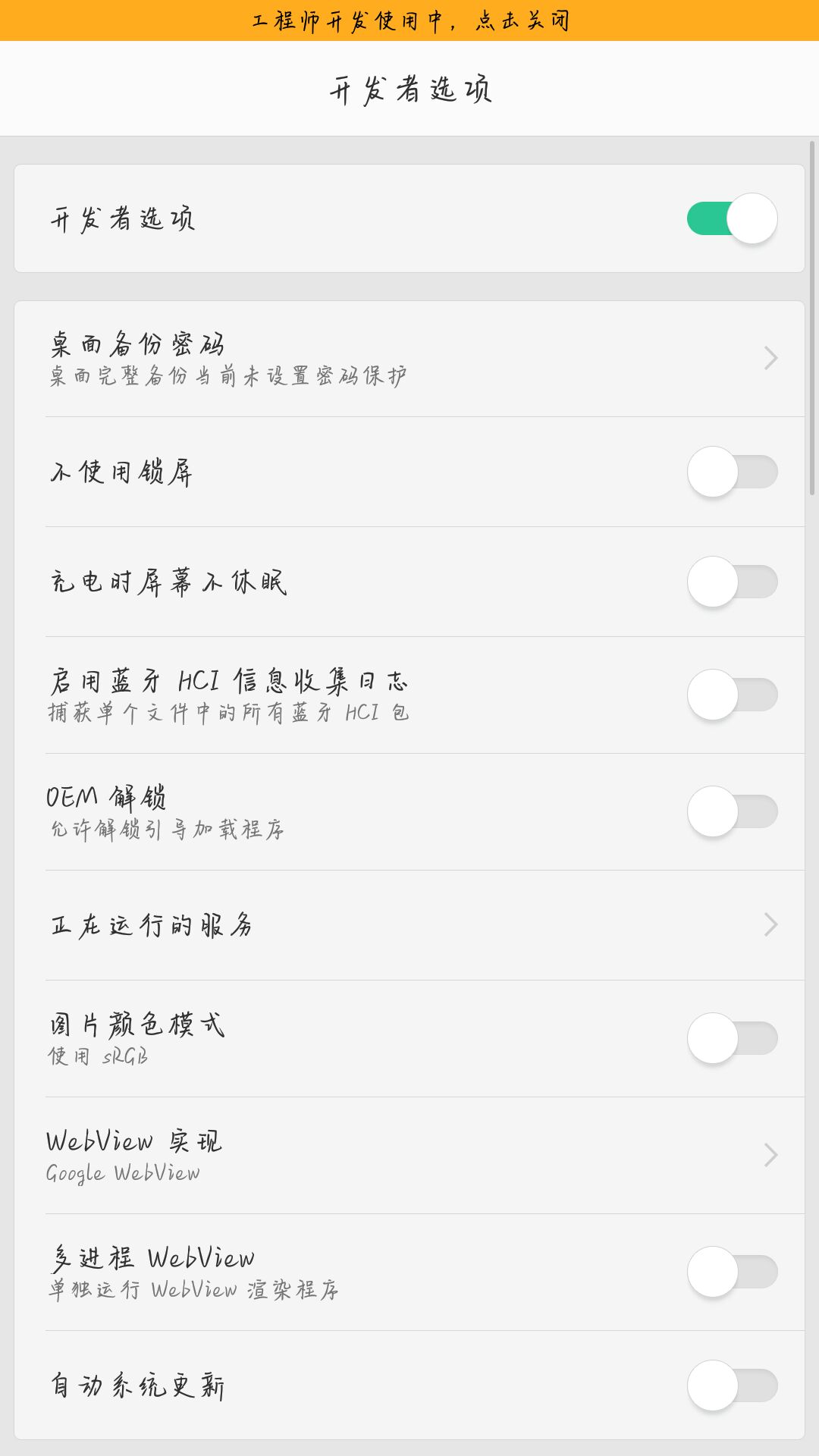Screen dimensions: 819x1456
Task: Click the chevron next to 桌面备份密码
Action: pyautogui.click(x=771, y=357)
